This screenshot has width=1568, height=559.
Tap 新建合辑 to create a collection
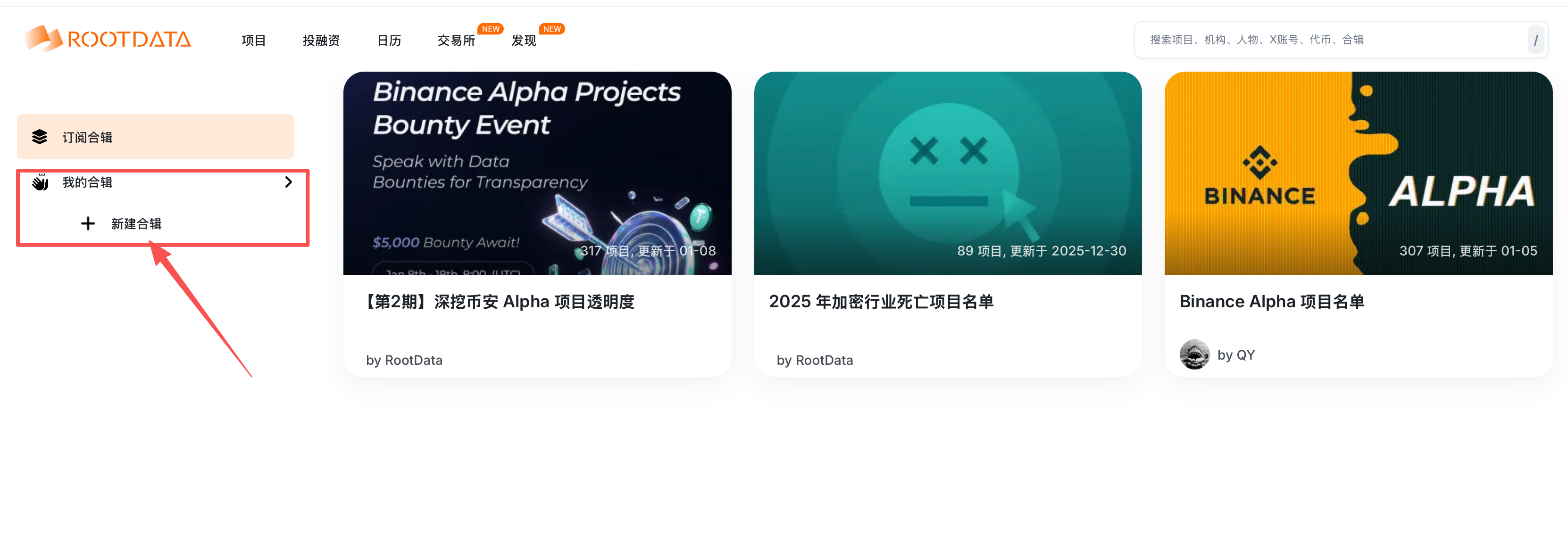coord(135,224)
